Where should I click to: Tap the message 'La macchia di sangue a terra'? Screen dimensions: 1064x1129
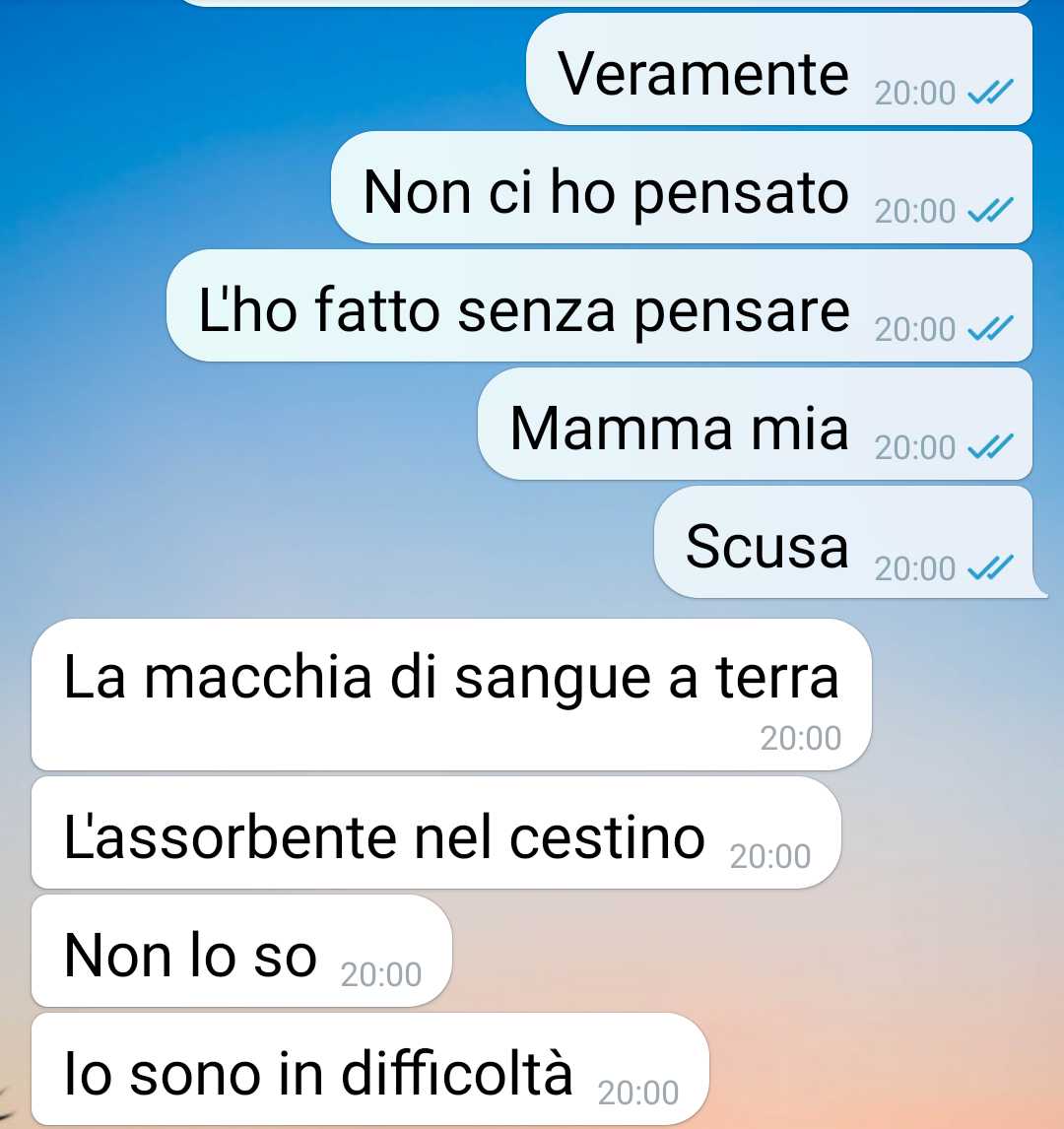(x=451, y=694)
